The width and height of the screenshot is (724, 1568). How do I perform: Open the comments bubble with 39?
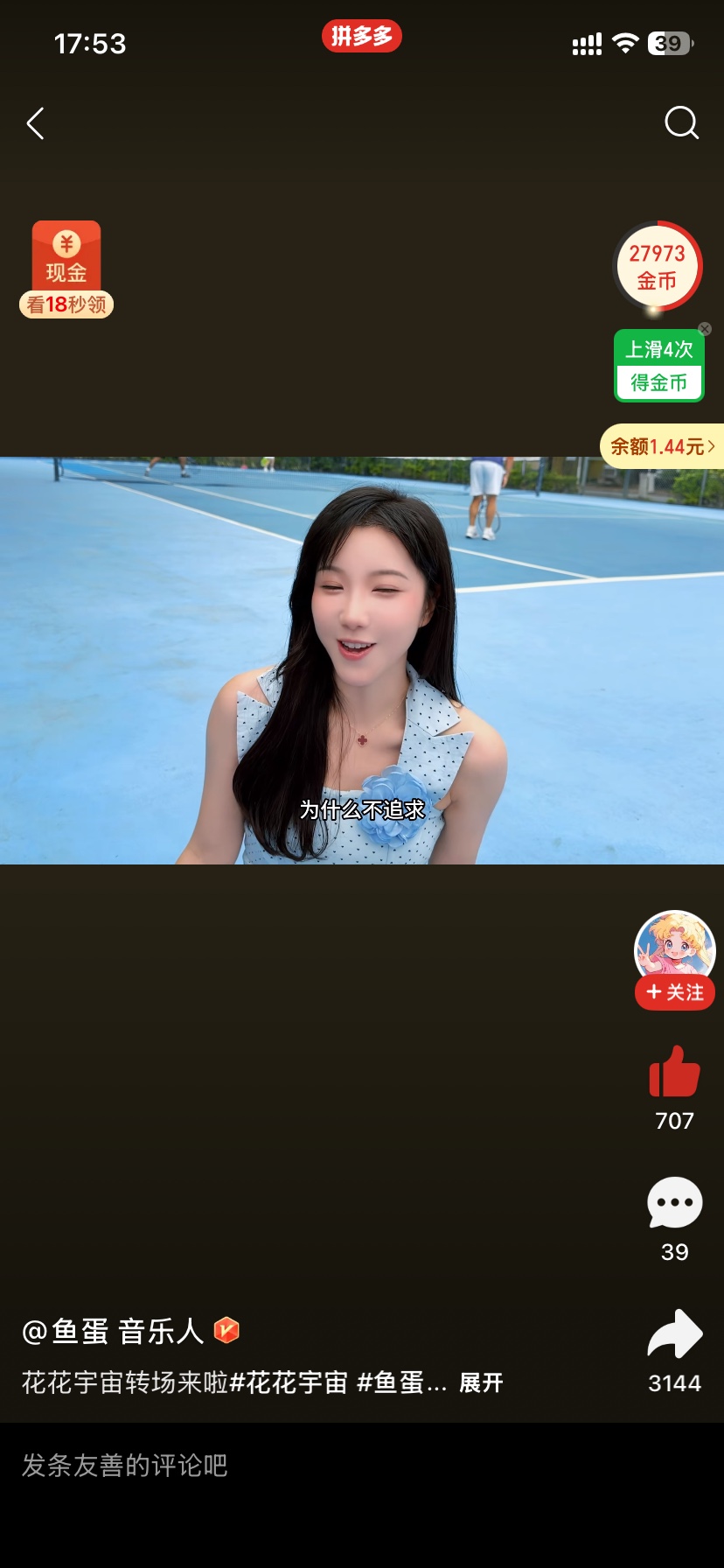674,1203
